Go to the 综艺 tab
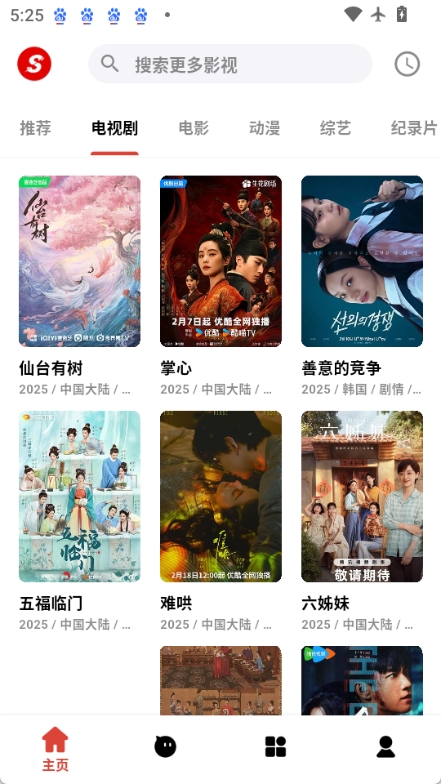Screen dimensions: 441x784 coord(336,128)
